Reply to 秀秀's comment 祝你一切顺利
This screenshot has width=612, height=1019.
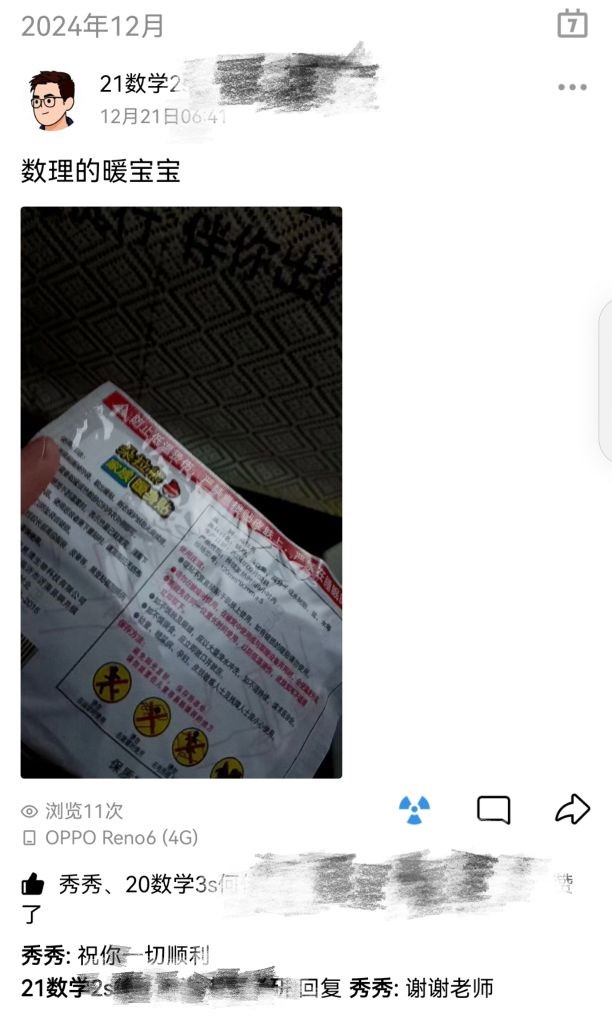143,955
